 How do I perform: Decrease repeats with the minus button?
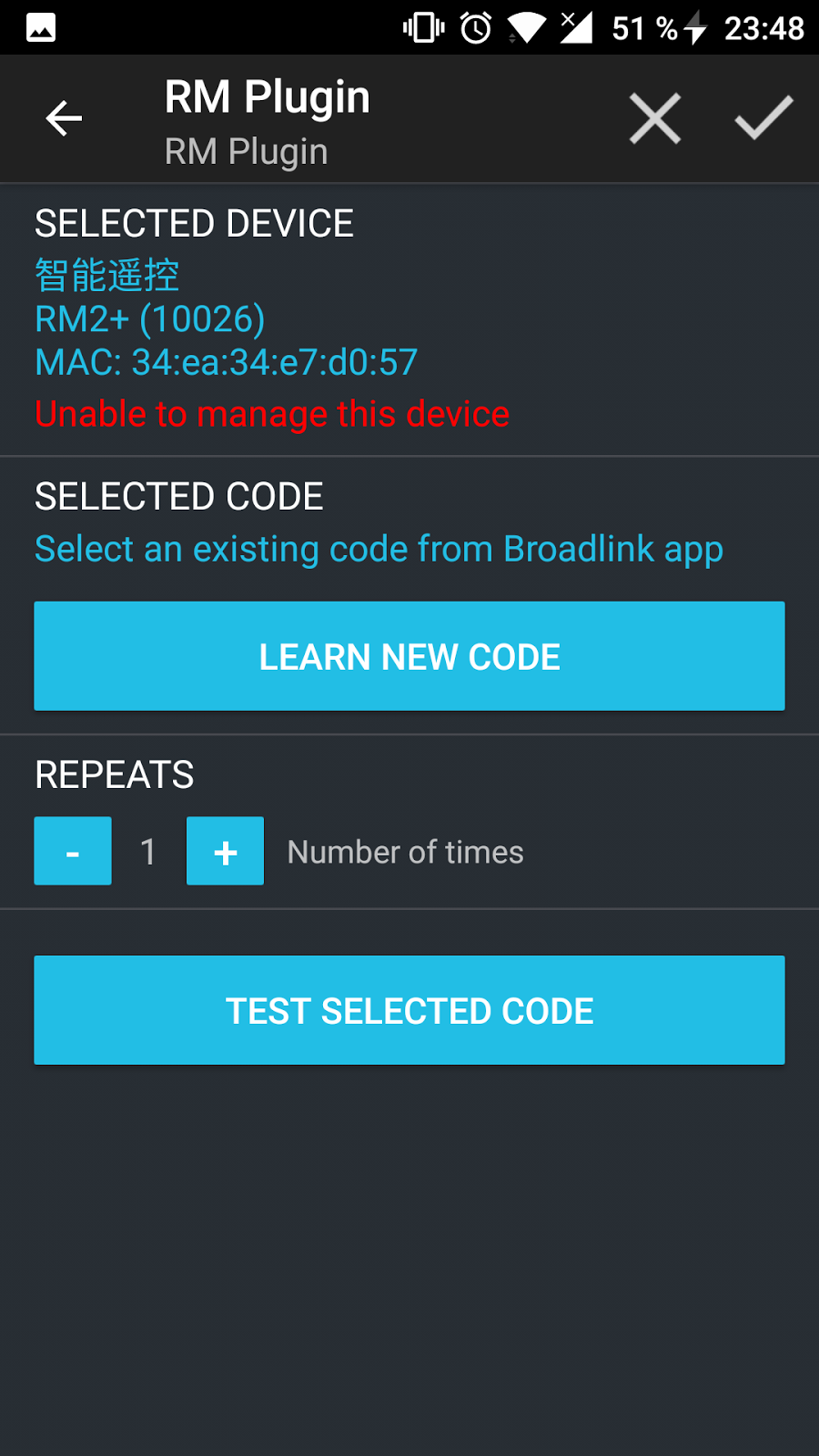[73, 852]
